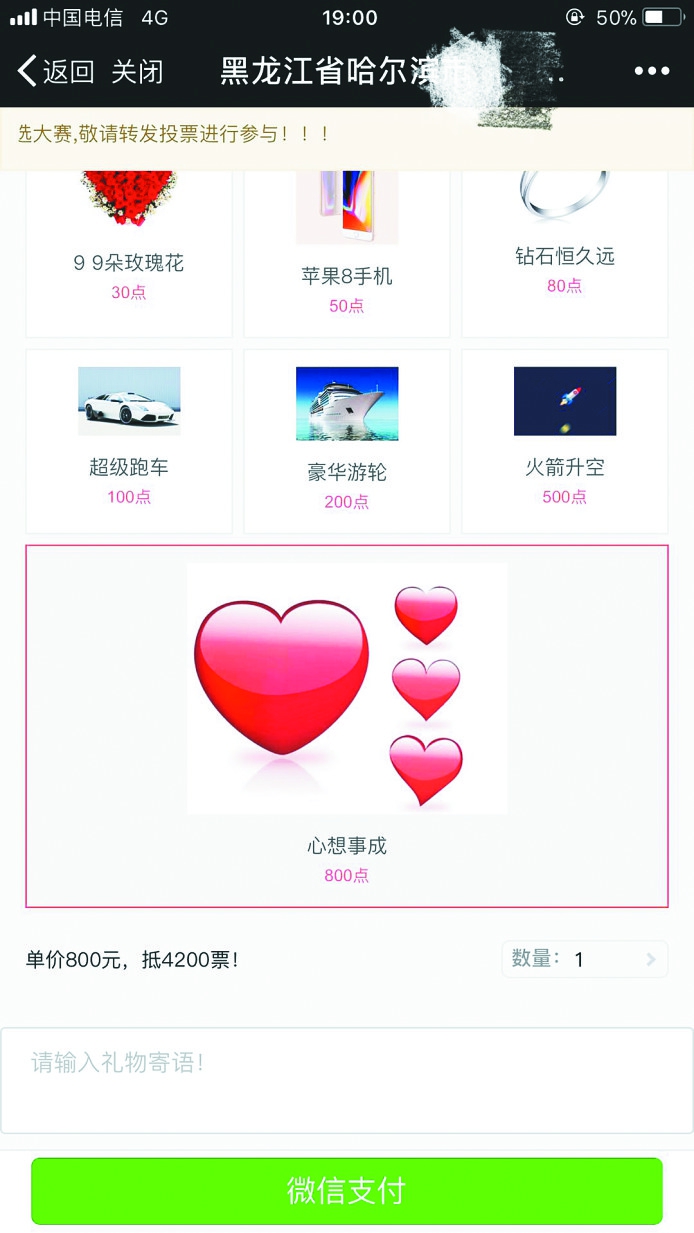Focus the 请输入礼物寄语 message field
The width and height of the screenshot is (694, 1233).
[x=347, y=1080]
